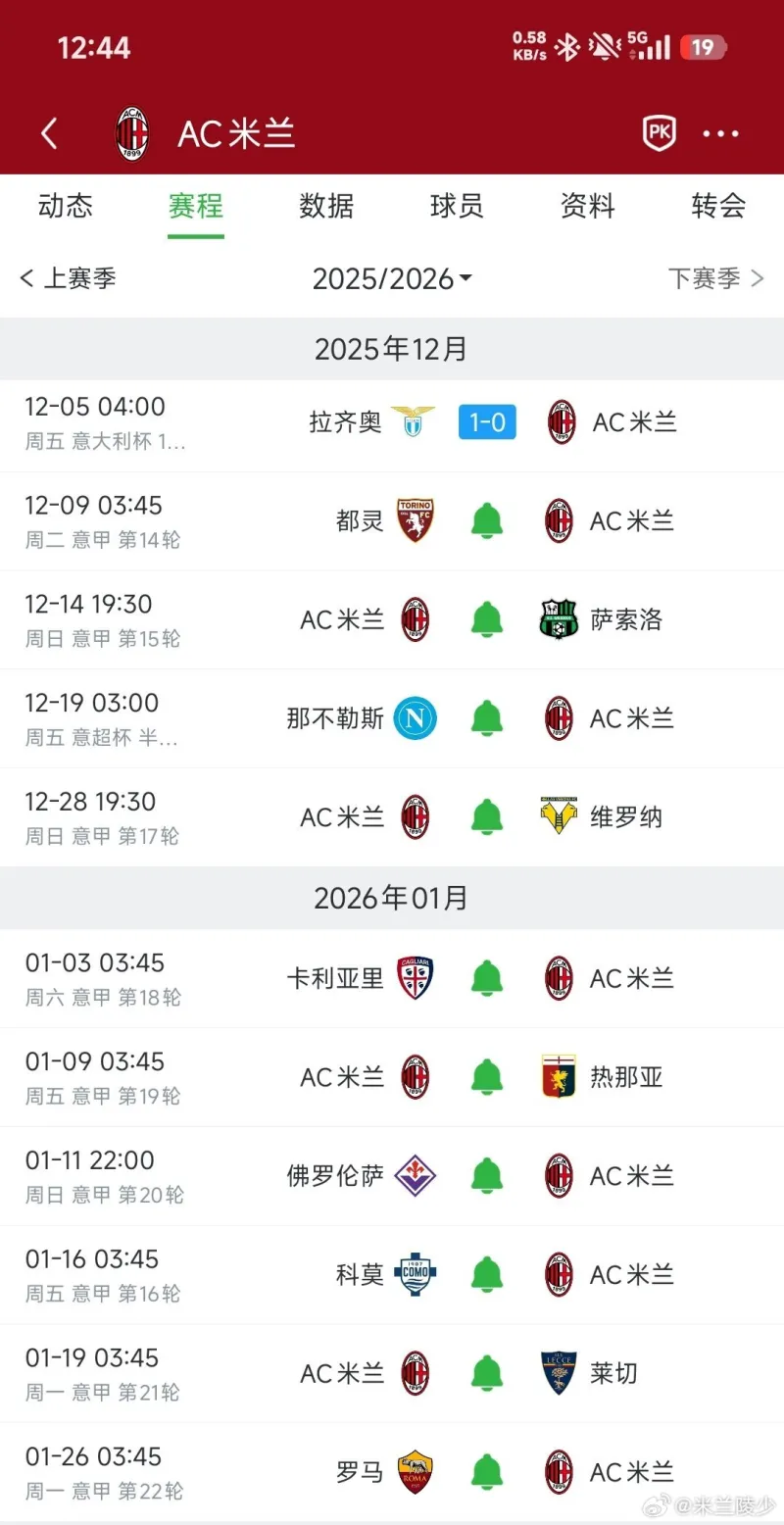This screenshot has width=784, height=1525.
Task: Go back from the AC米兰 page
Action: point(49,134)
